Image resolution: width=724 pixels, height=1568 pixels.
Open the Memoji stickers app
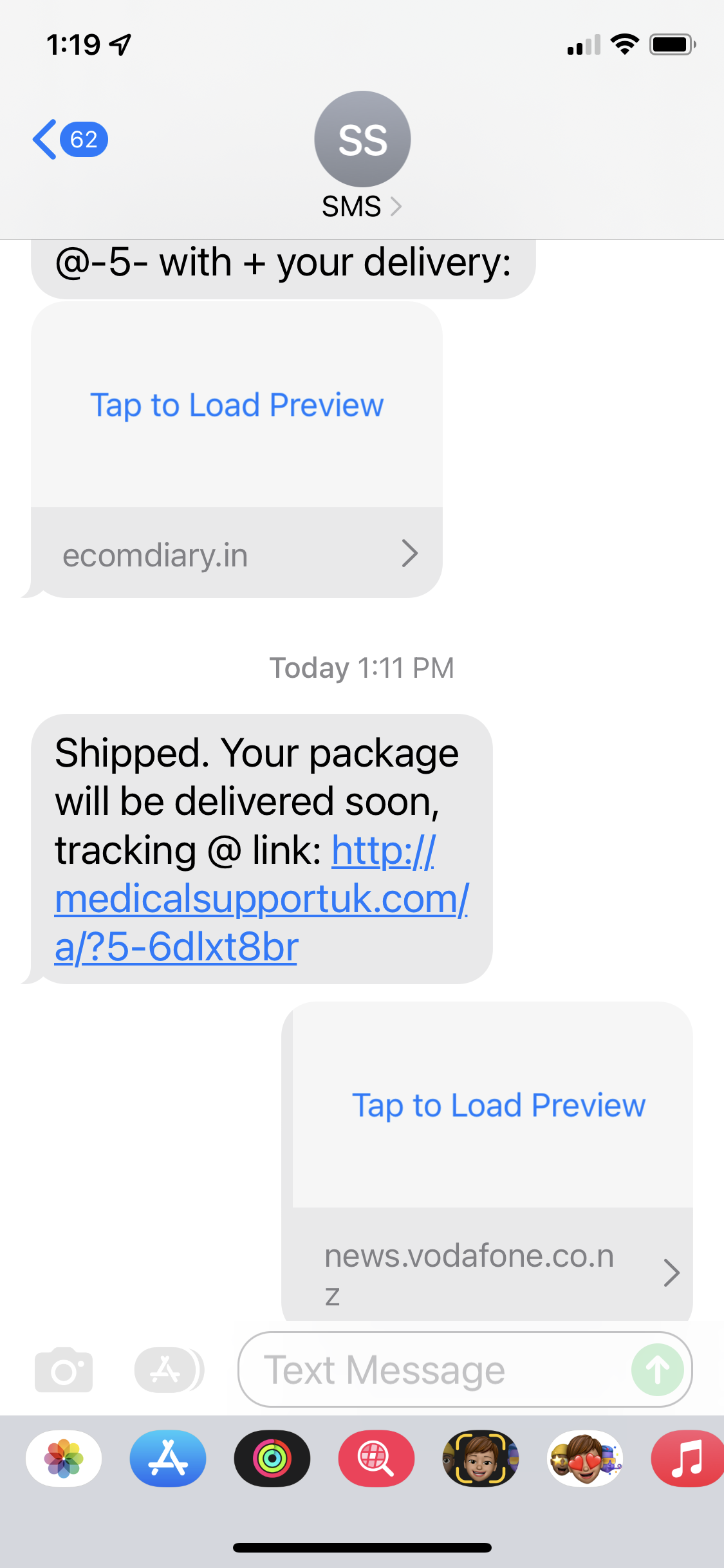coord(585,1459)
